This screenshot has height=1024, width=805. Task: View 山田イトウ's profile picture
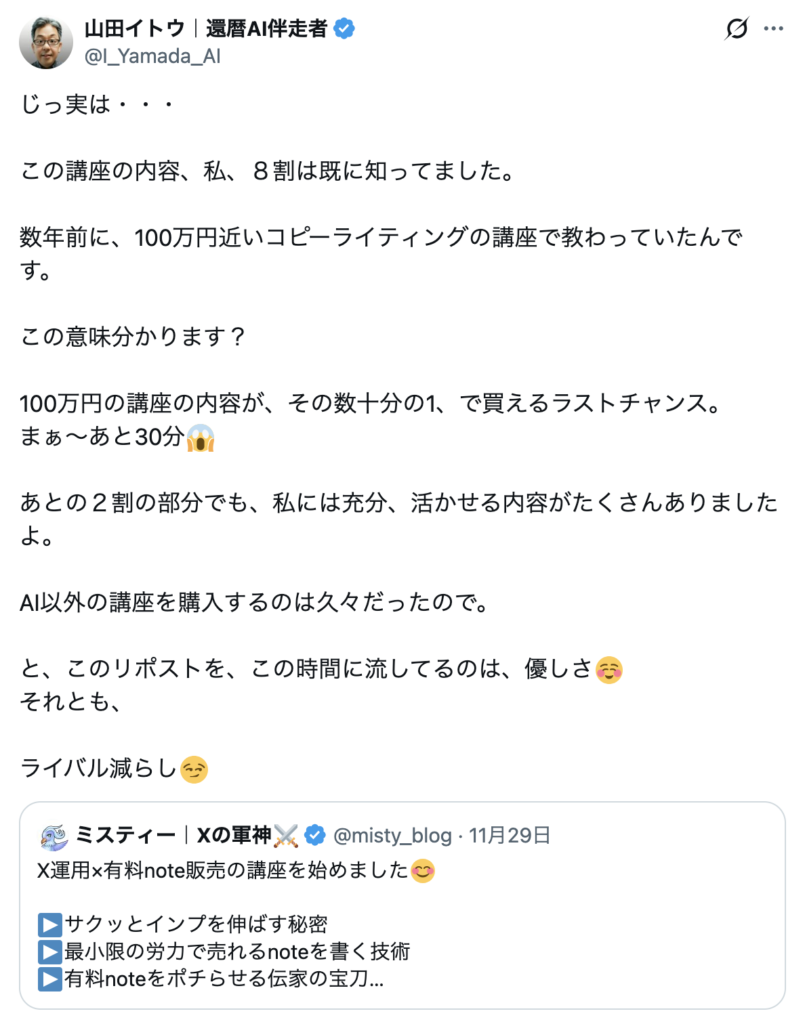[44, 43]
